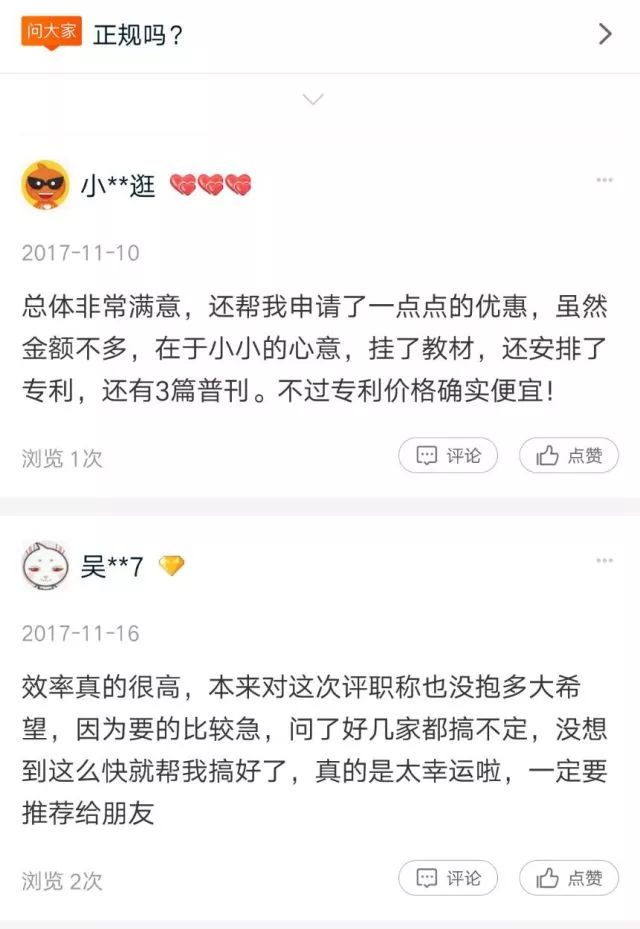Open 吴**7's profile avatar

pyautogui.click(x=45, y=566)
